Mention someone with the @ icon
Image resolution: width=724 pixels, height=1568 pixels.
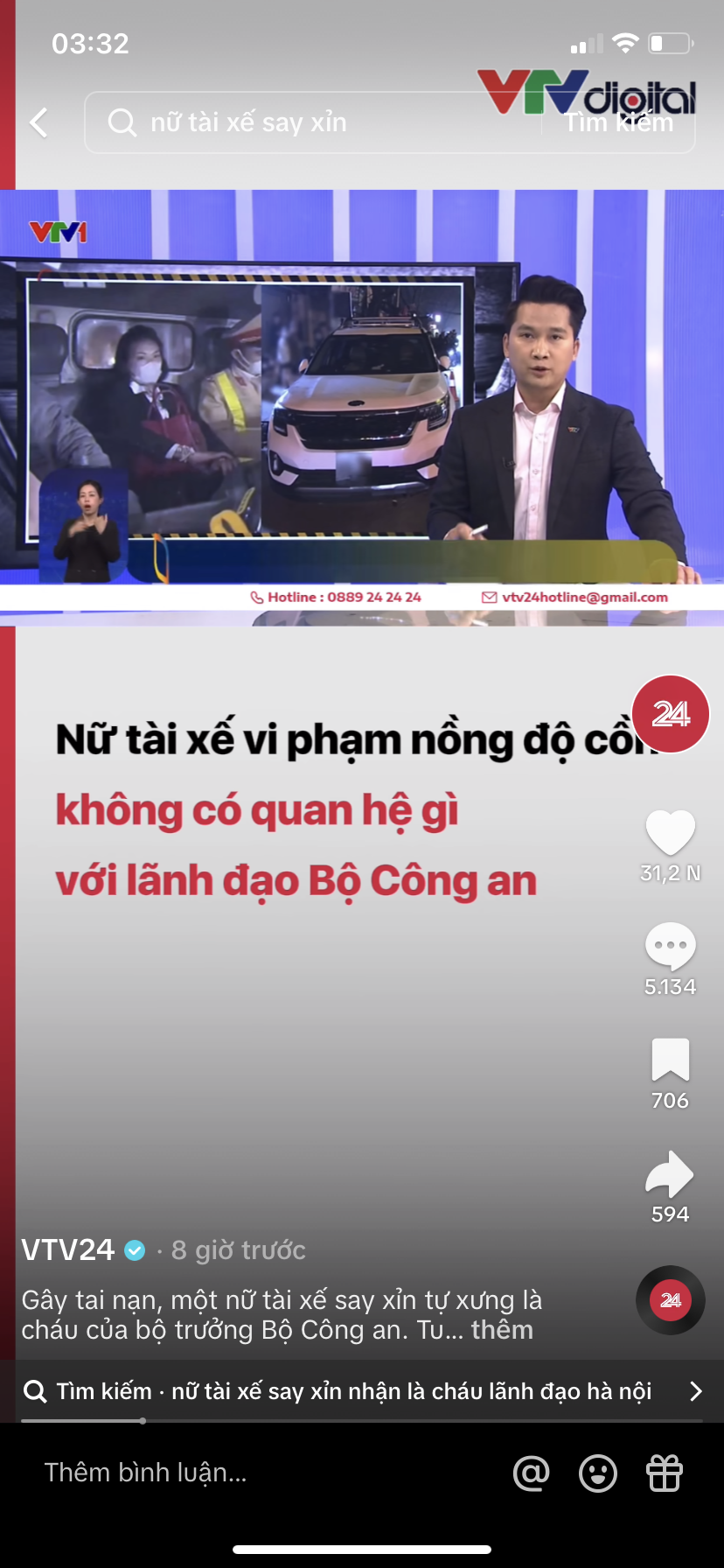532,1473
